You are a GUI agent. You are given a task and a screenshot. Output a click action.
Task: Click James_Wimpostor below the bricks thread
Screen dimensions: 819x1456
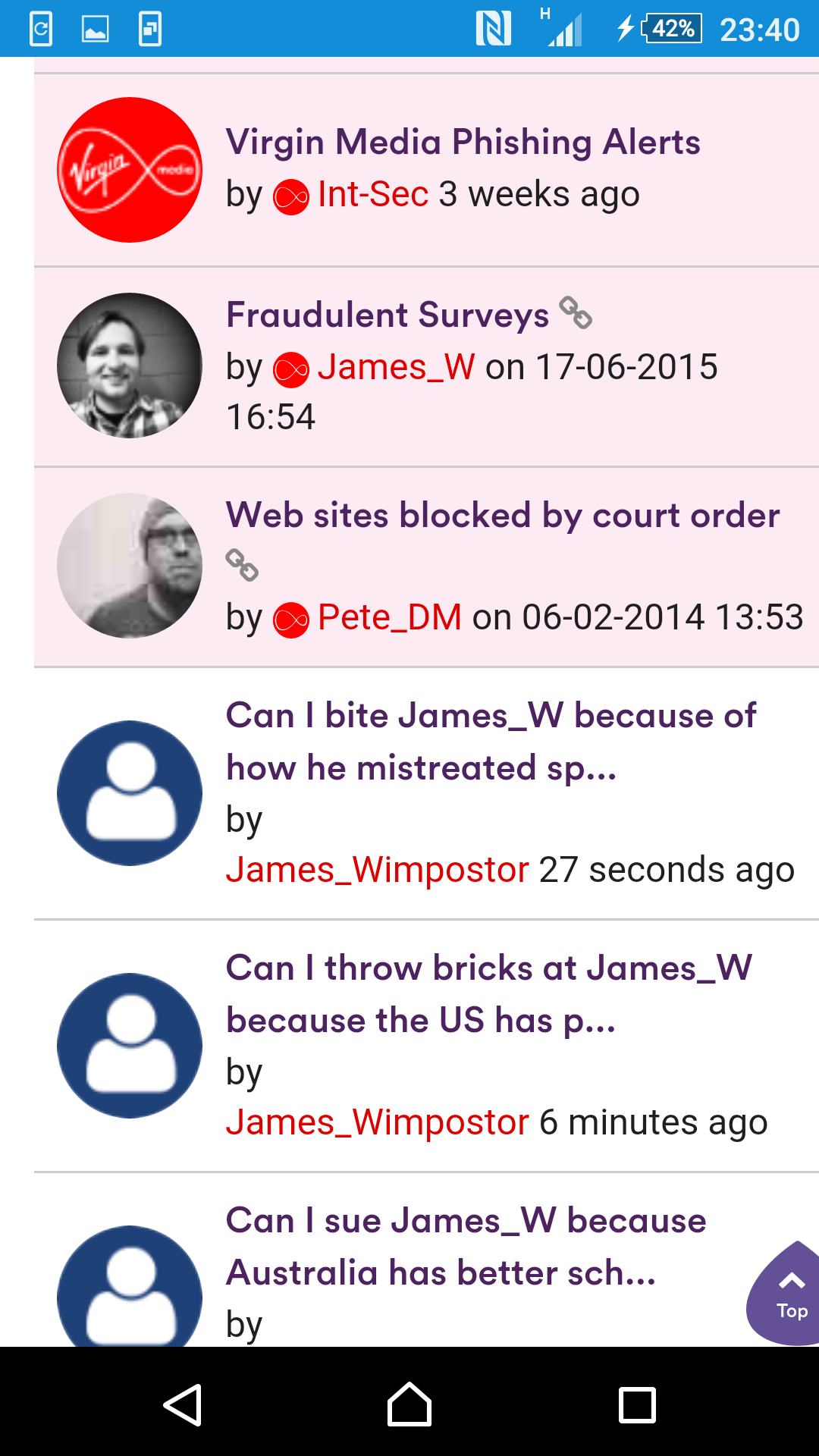tap(377, 1122)
